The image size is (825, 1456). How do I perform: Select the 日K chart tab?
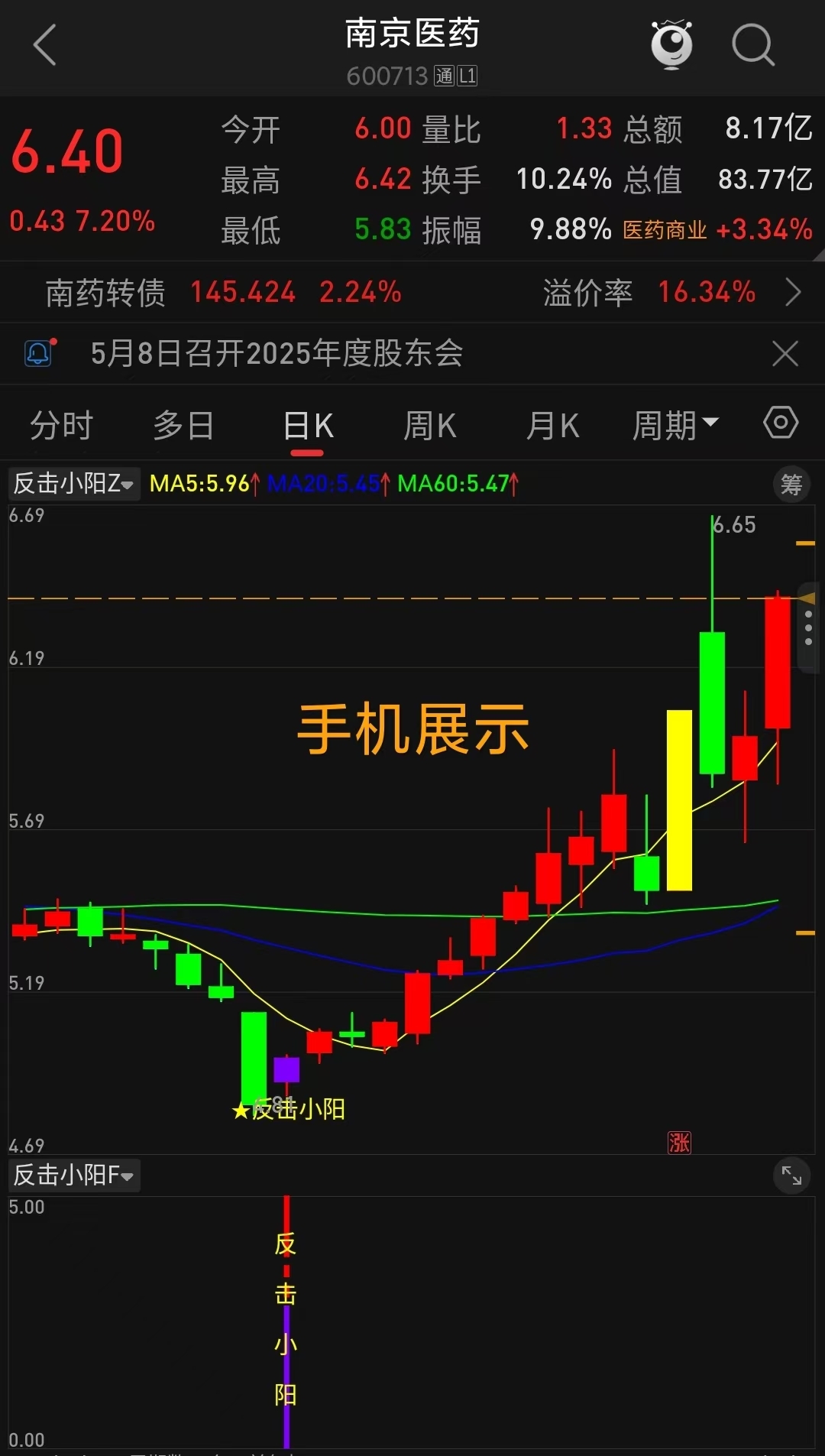(308, 426)
